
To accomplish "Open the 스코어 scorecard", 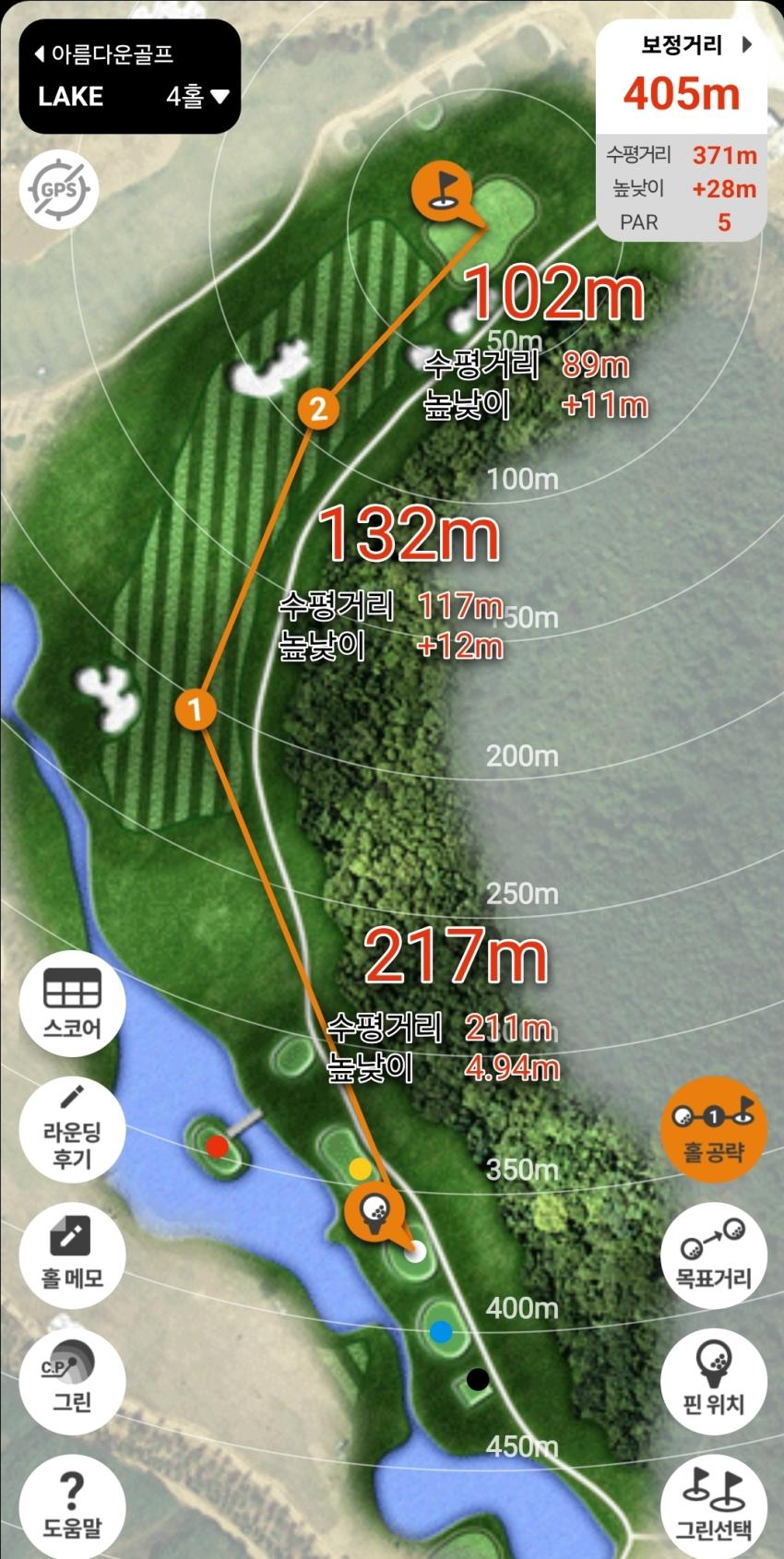I will [72, 1004].
